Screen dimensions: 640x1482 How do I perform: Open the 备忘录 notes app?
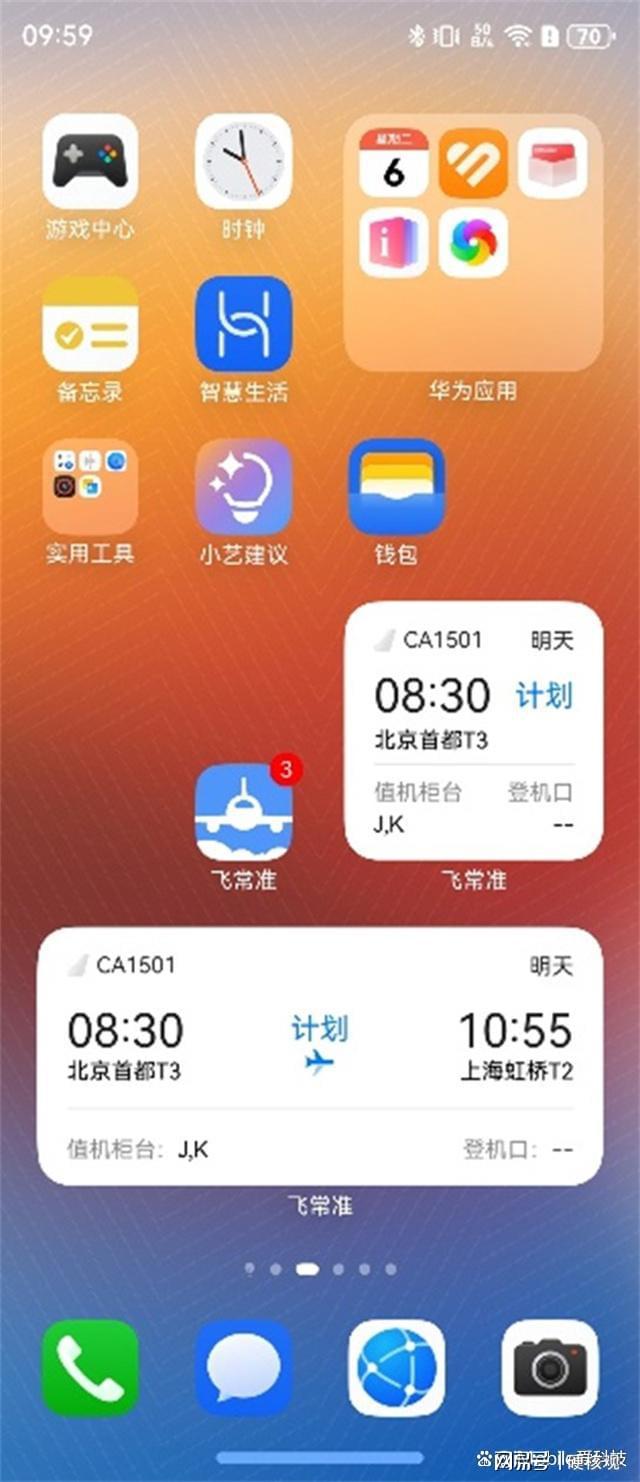point(90,324)
